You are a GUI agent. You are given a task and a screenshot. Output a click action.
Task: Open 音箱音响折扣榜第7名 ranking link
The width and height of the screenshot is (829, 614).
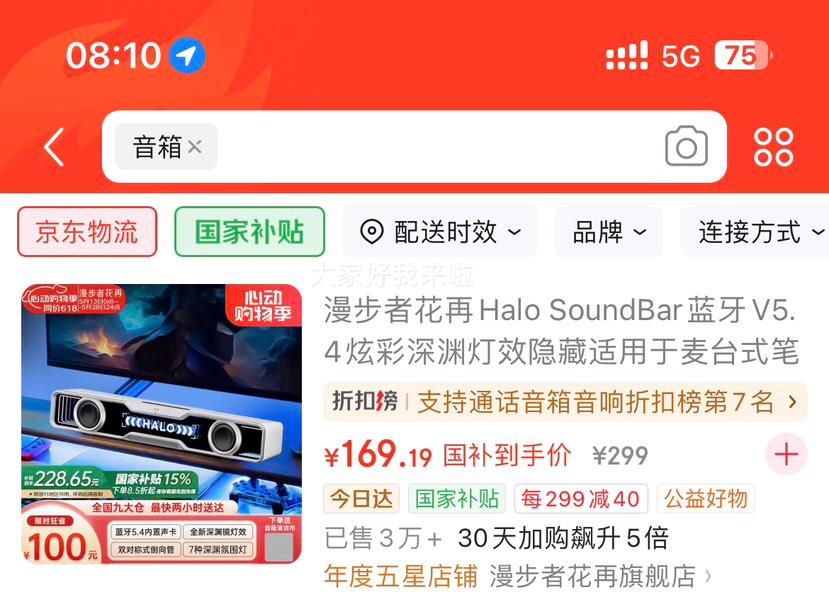tap(565, 402)
